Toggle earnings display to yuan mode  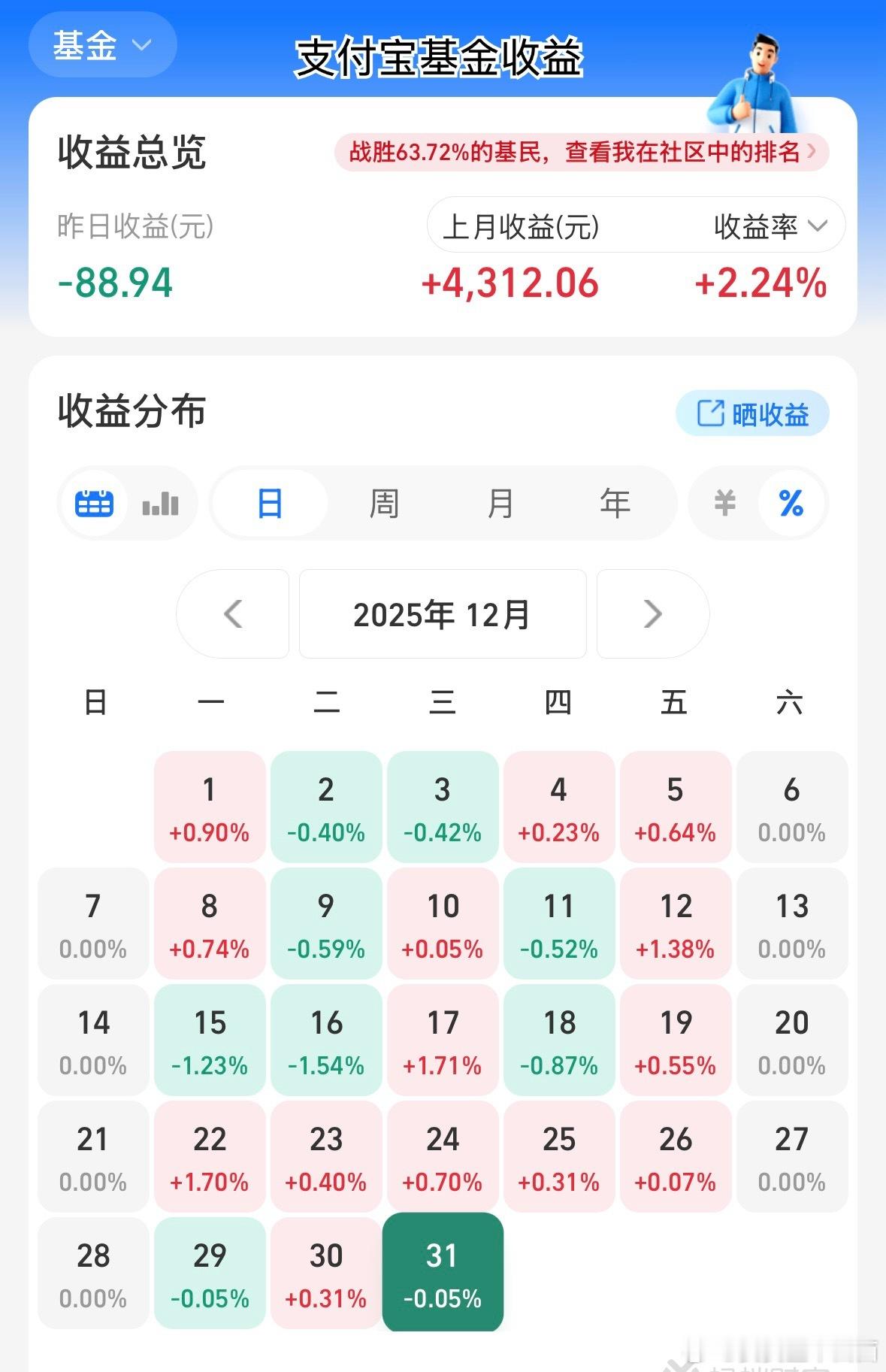(x=723, y=504)
